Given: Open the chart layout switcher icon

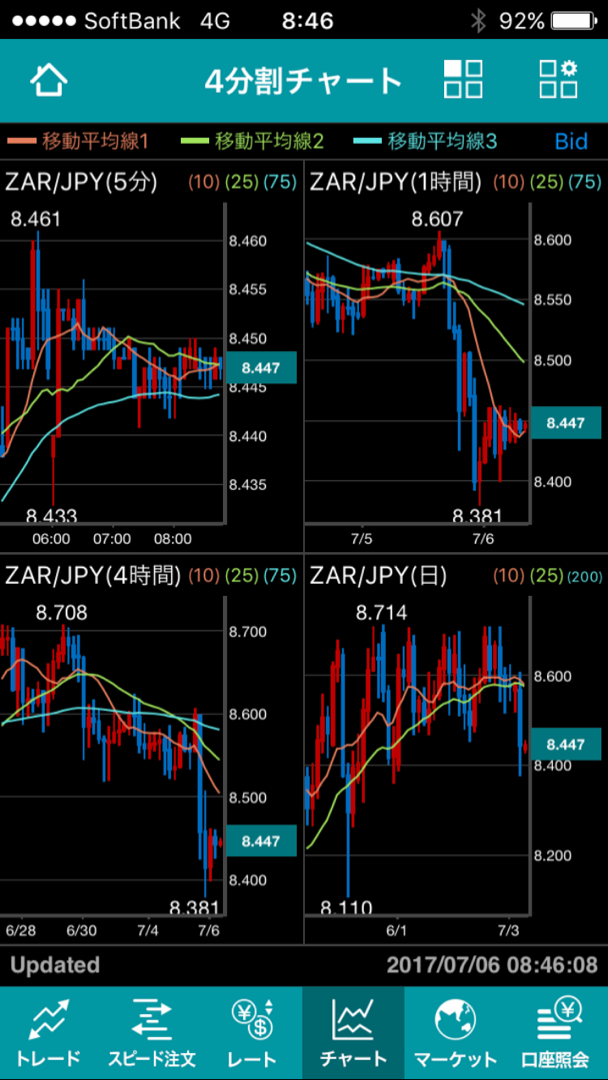Looking at the screenshot, I should [463, 80].
